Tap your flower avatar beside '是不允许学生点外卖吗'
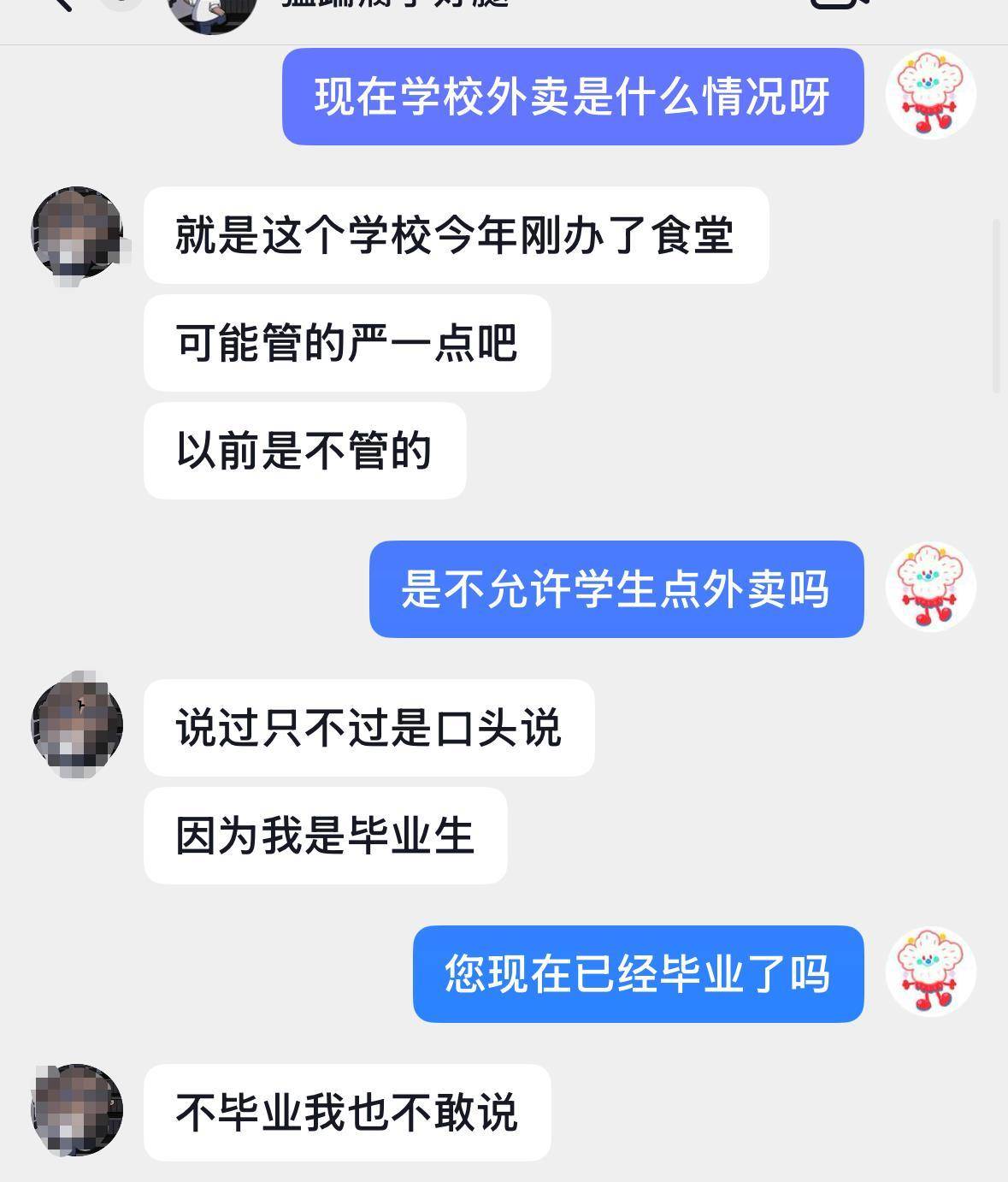 [932, 587]
